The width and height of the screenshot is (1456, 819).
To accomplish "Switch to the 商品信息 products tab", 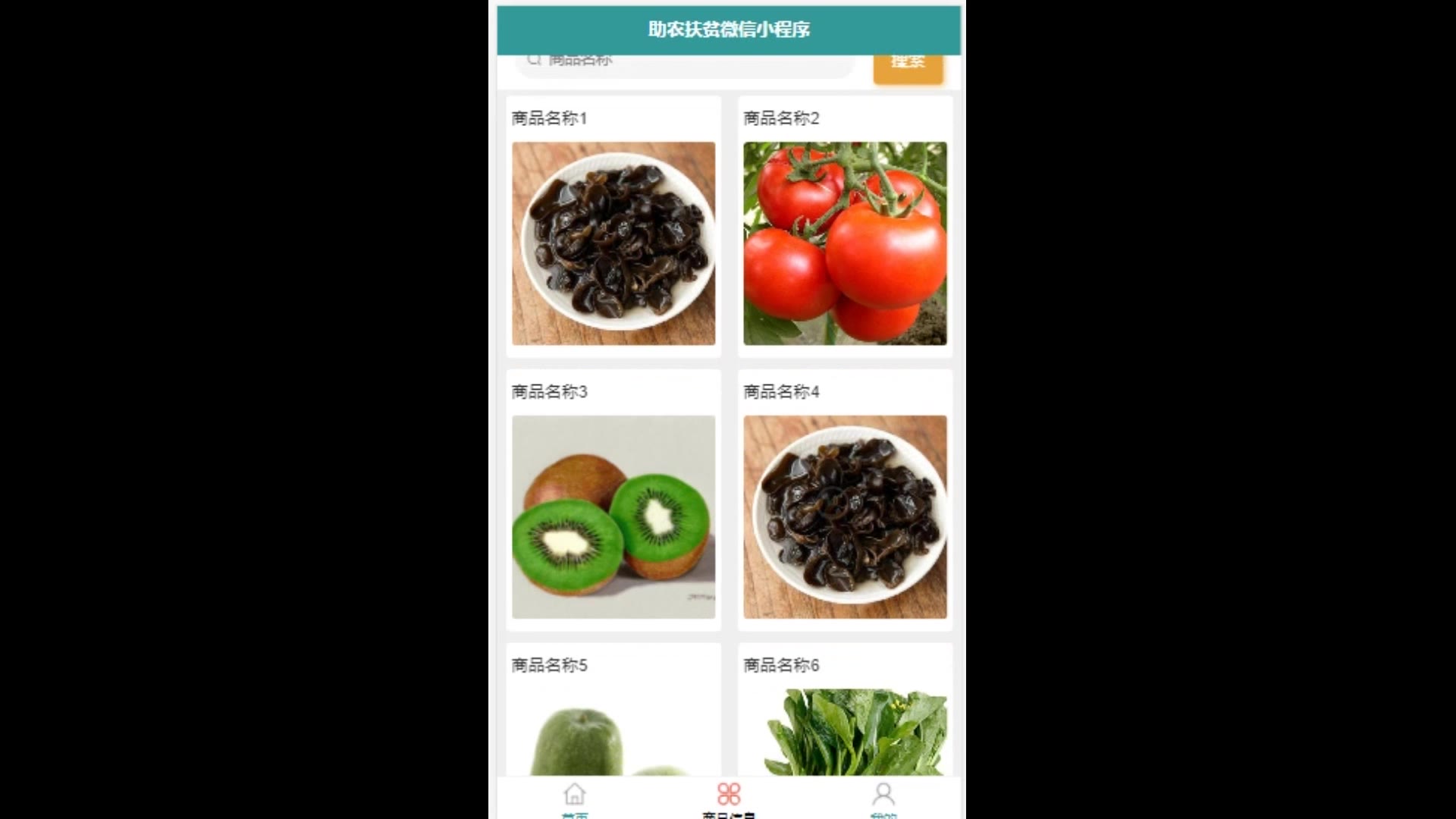I will coord(729,798).
